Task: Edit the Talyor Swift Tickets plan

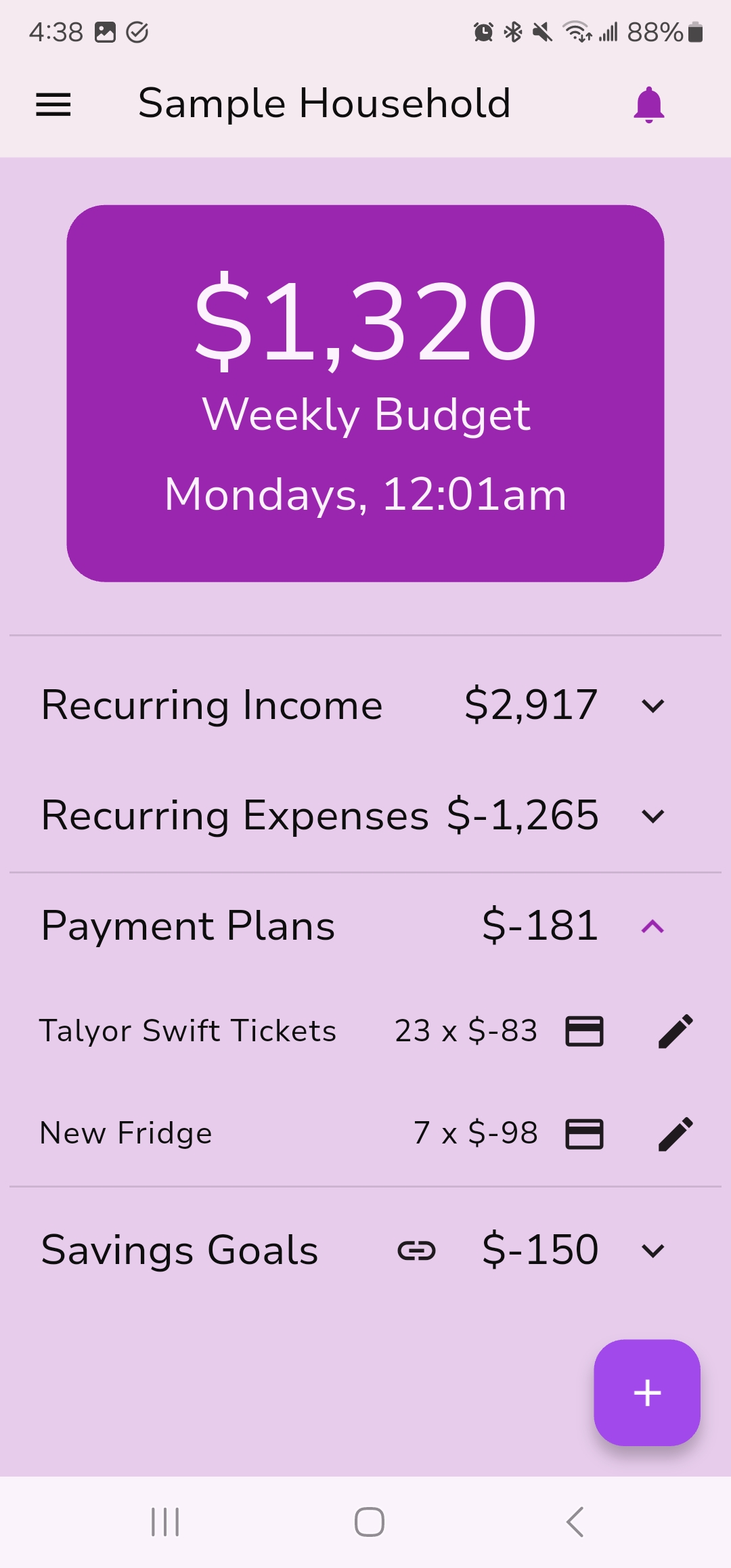Action: click(x=675, y=1031)
